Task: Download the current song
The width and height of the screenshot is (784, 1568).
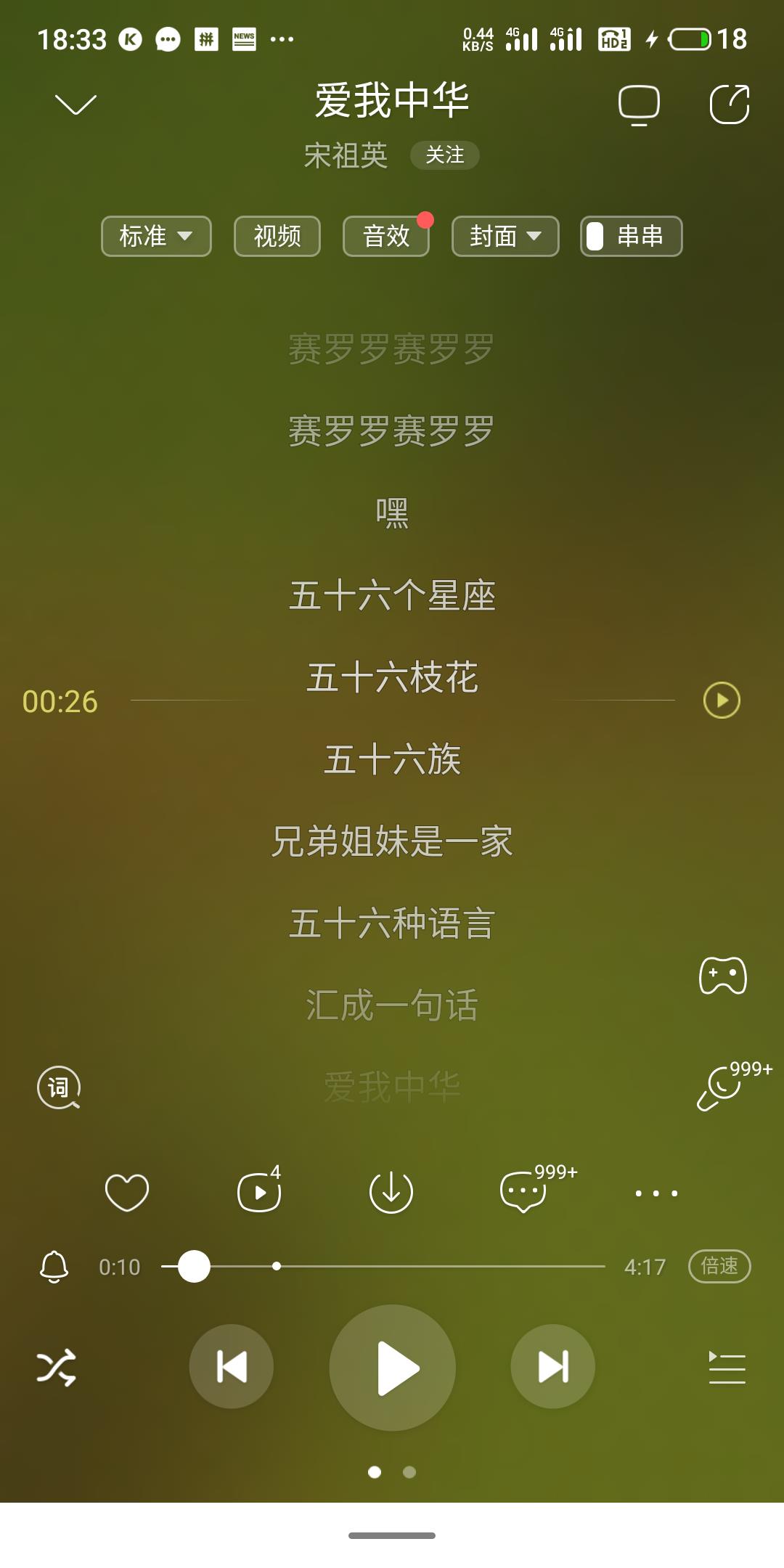Action: coord(391,1192)
